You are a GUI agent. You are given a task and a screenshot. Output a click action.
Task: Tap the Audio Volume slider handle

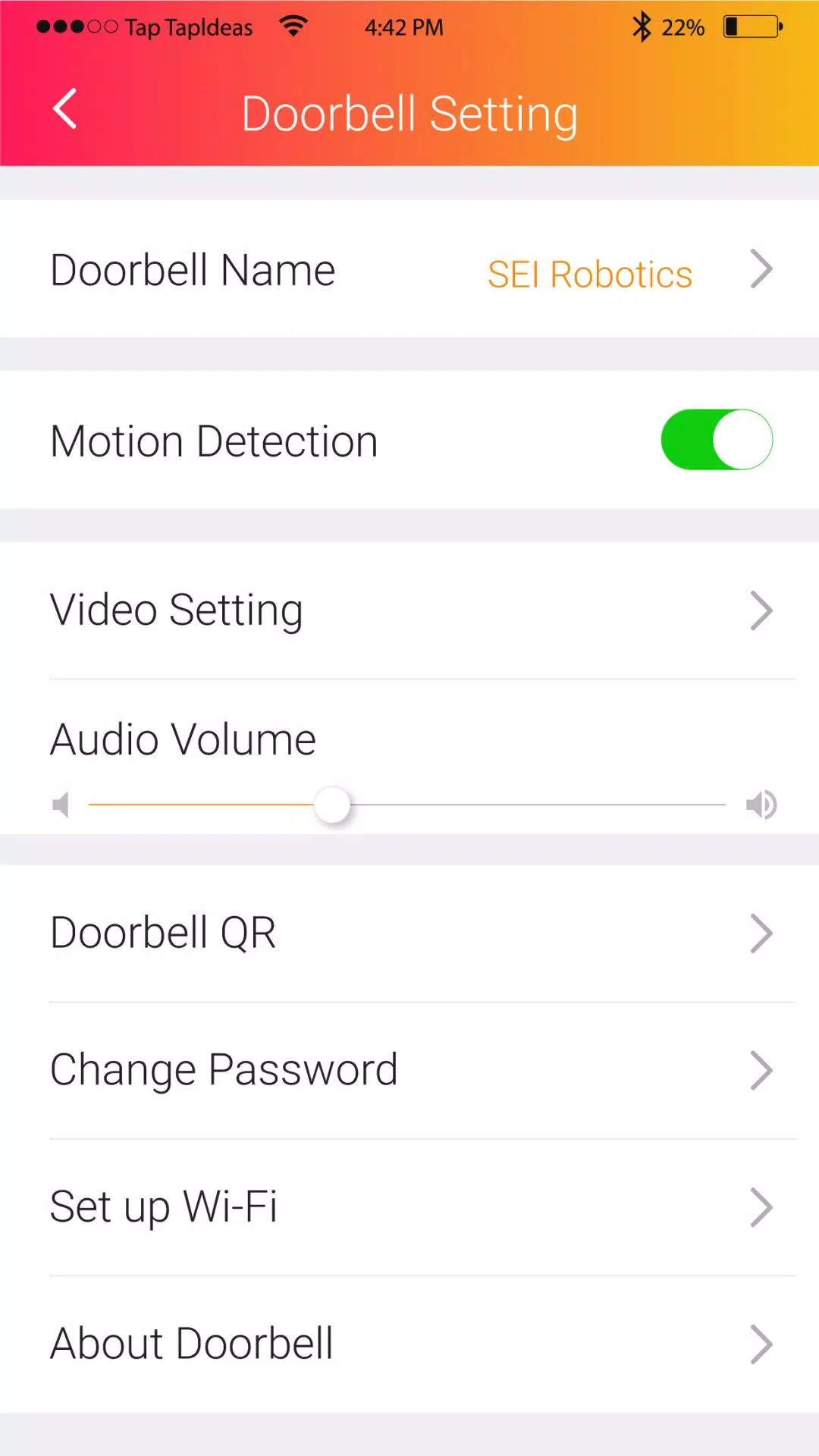coord(332,805)
